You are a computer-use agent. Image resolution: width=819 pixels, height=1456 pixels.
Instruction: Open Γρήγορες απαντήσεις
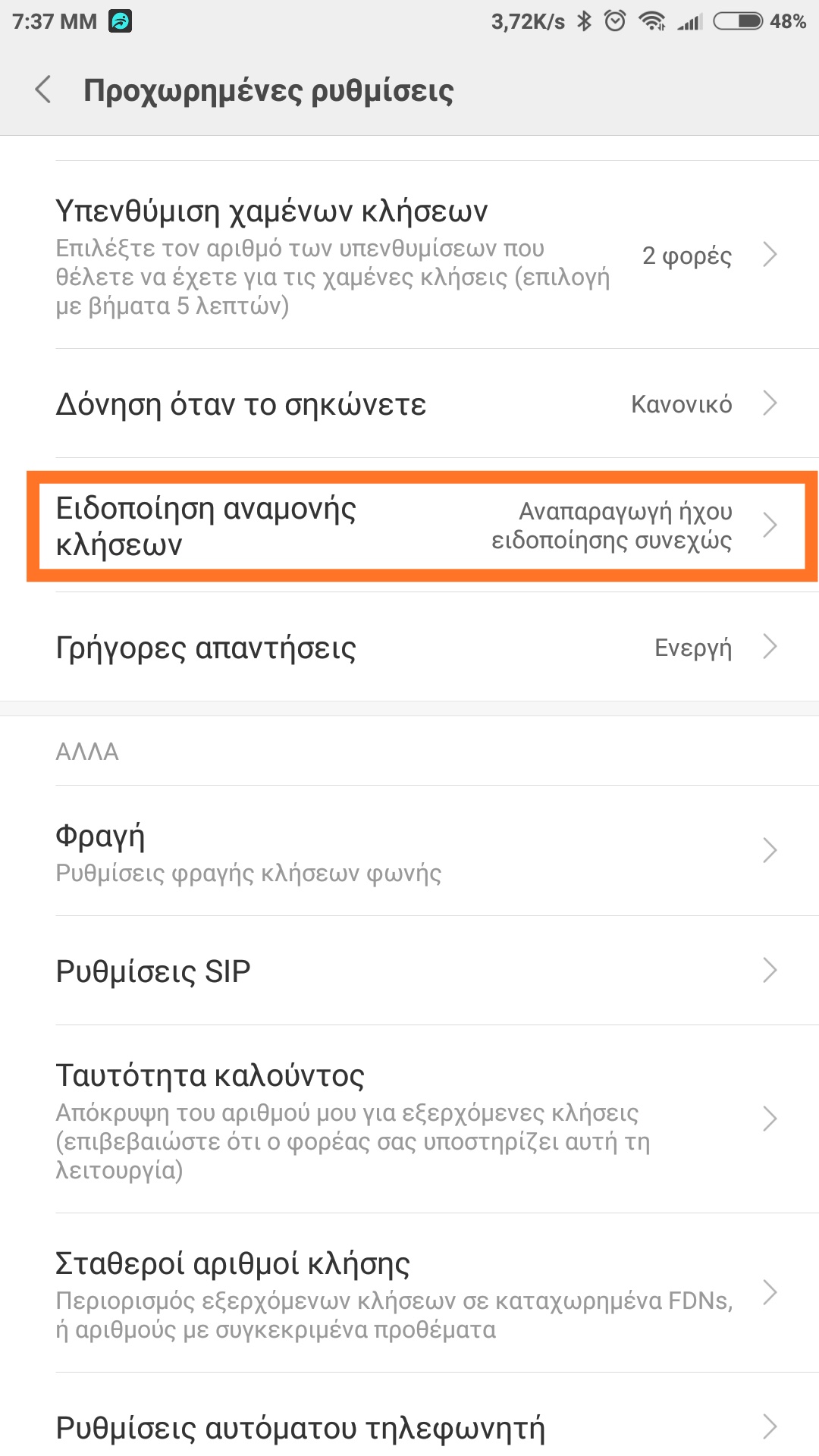pos(409,647)
